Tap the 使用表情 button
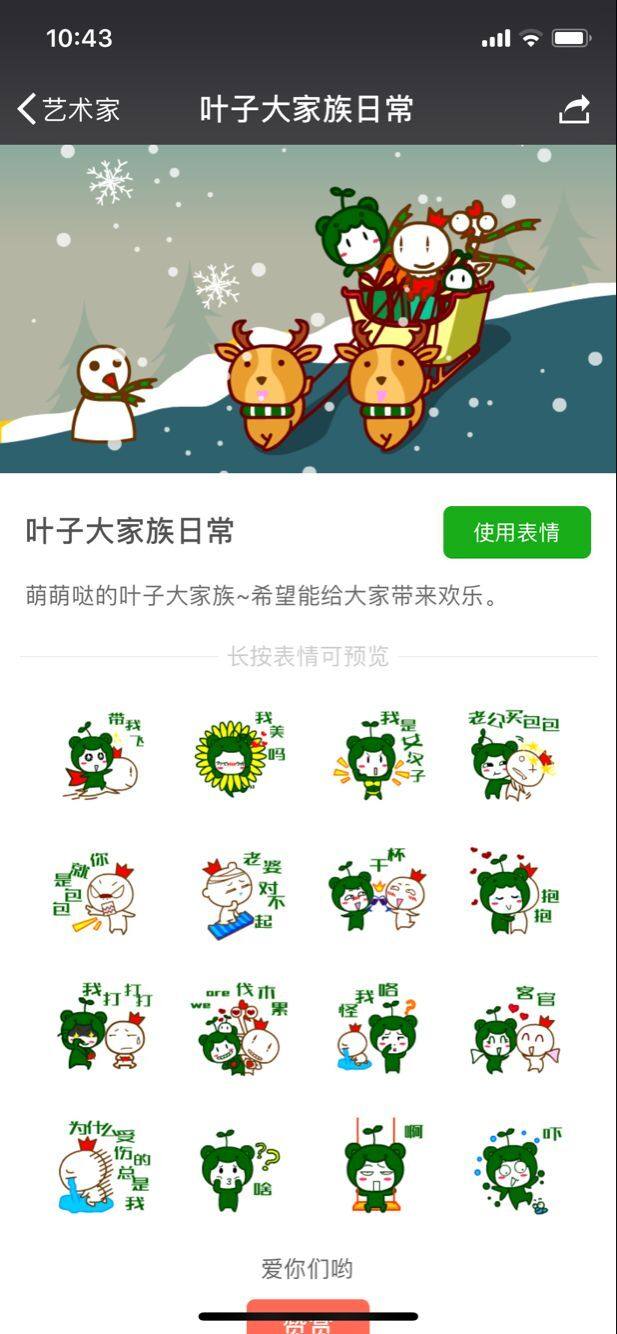 [x=517, y=532]
